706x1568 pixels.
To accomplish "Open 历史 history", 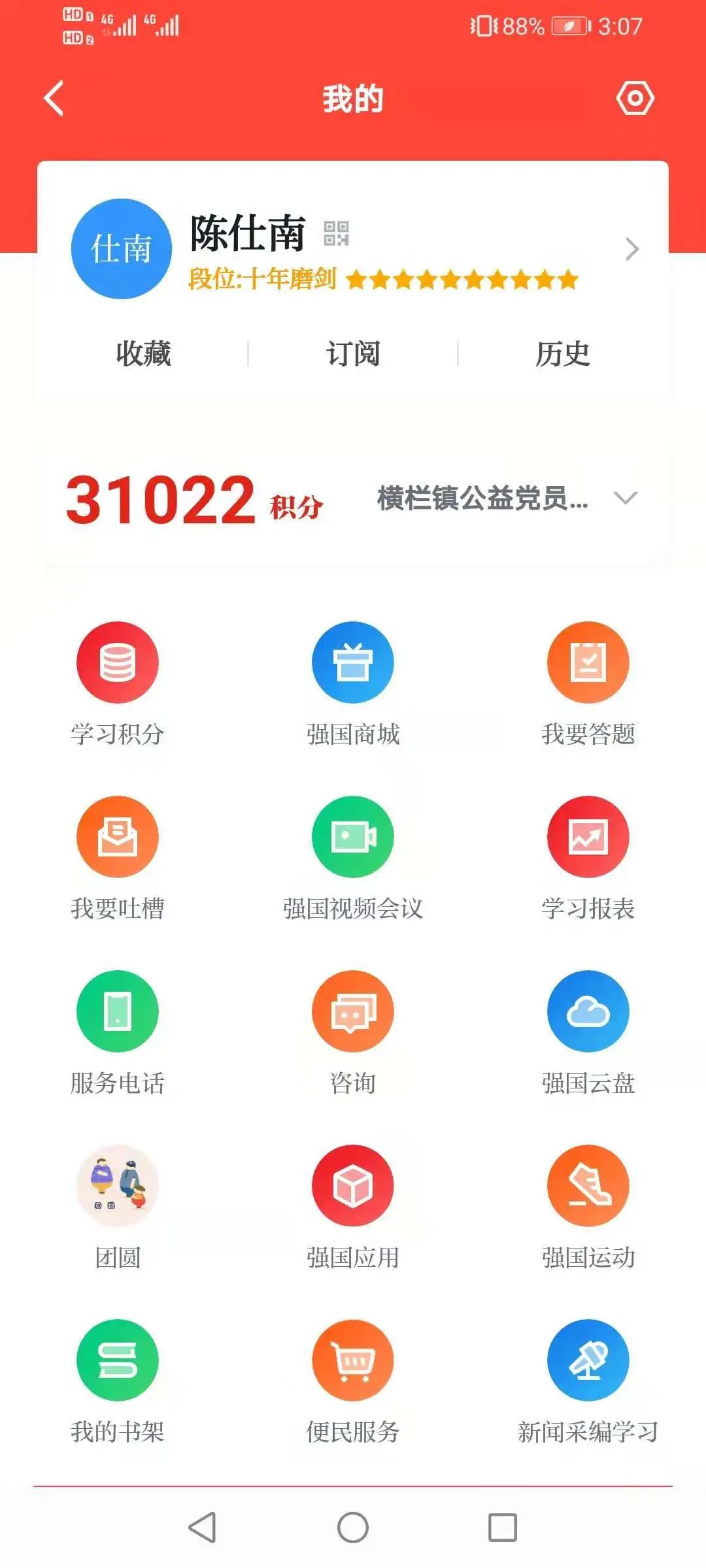I will click(x=563, y=353).
